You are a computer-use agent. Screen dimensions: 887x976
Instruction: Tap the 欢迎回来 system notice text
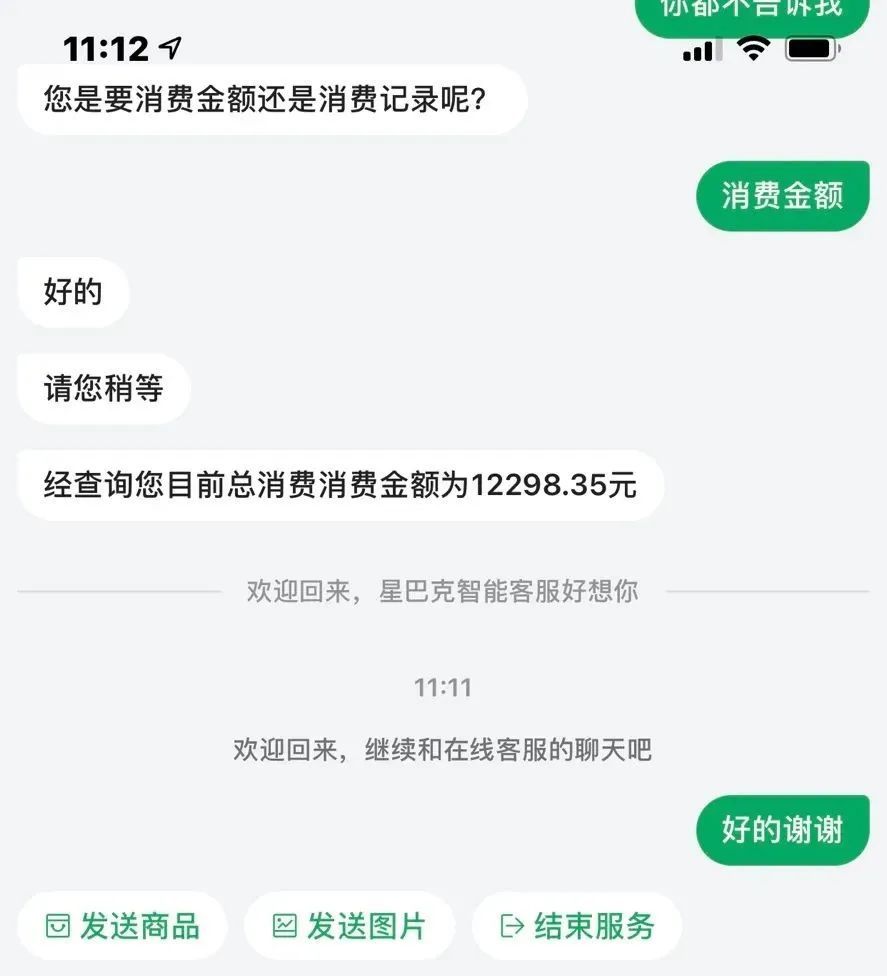click(443, 592)
